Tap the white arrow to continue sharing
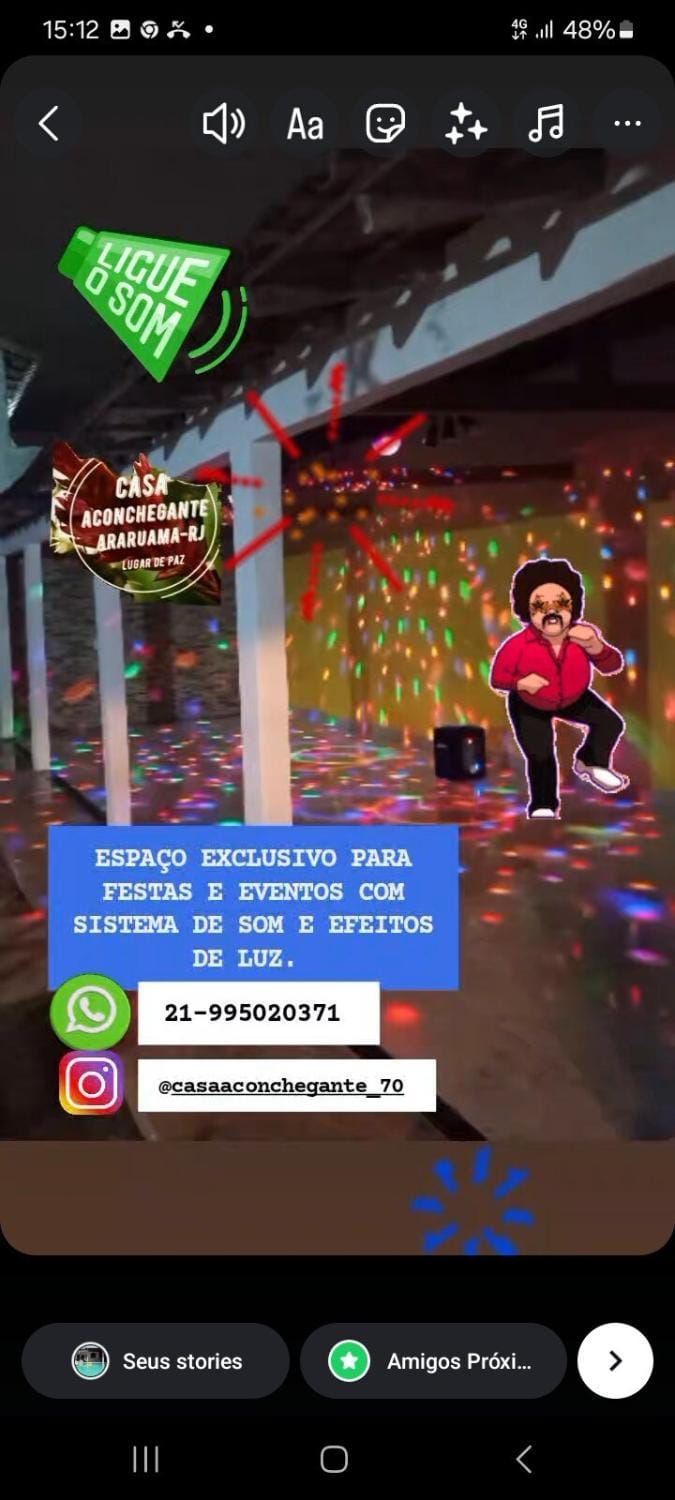 [x=615, y=1361]
